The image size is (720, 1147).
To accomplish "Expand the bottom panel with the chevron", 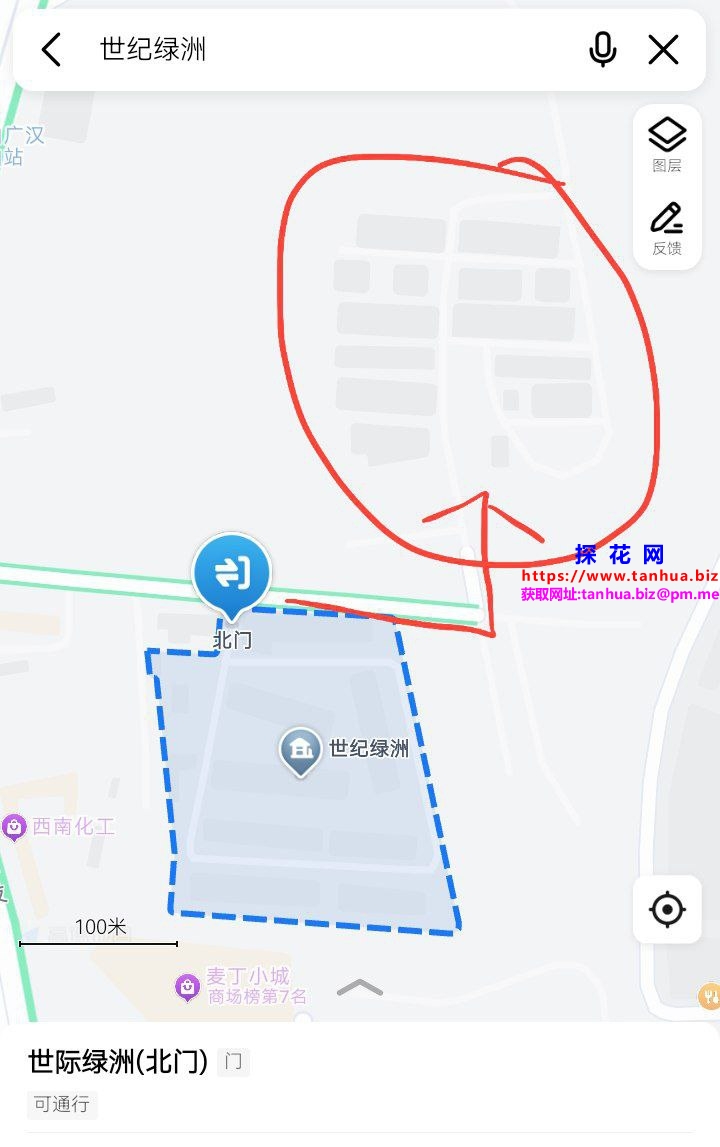I will tap(360, 988).
